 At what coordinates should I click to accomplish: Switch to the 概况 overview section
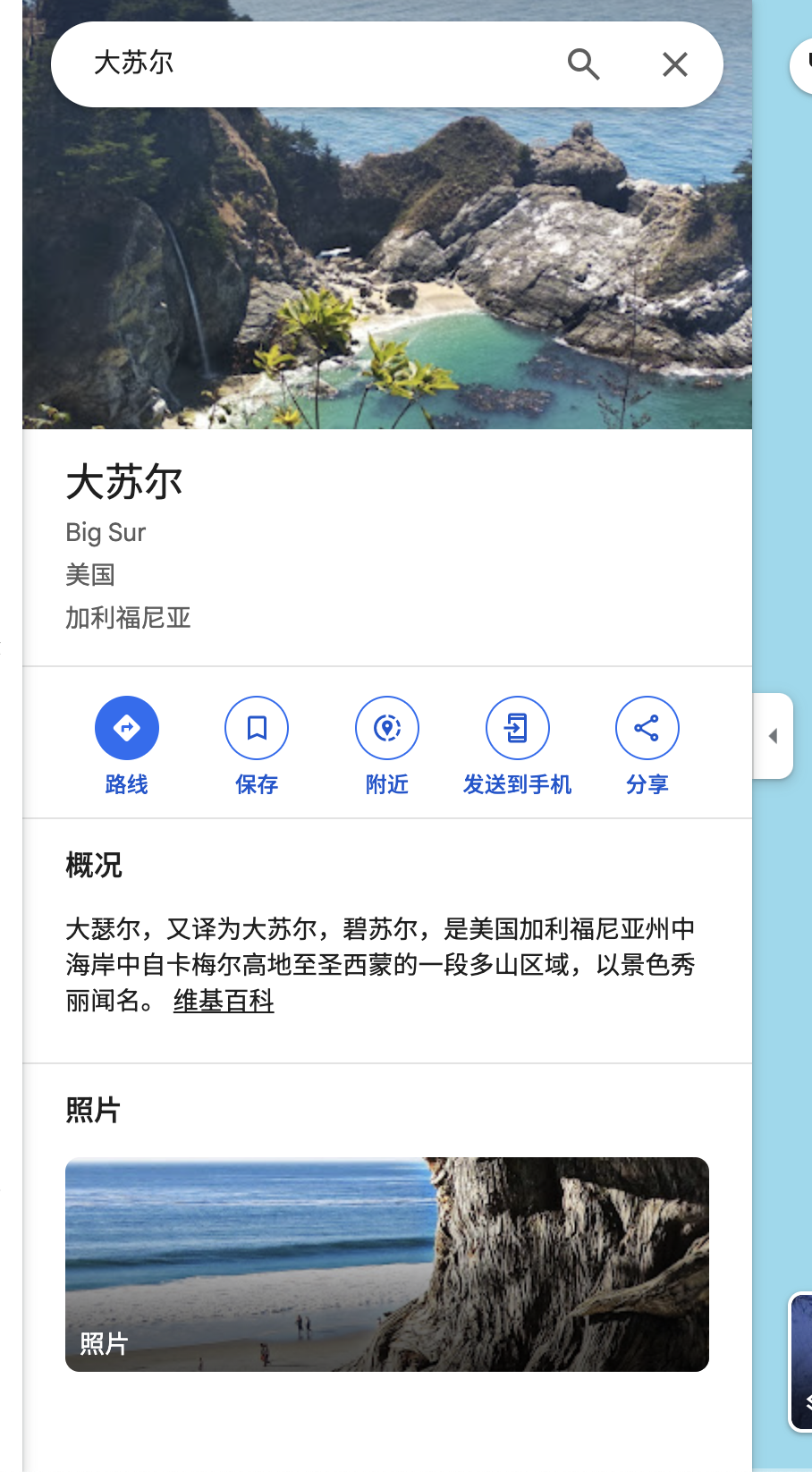point(94,865)
